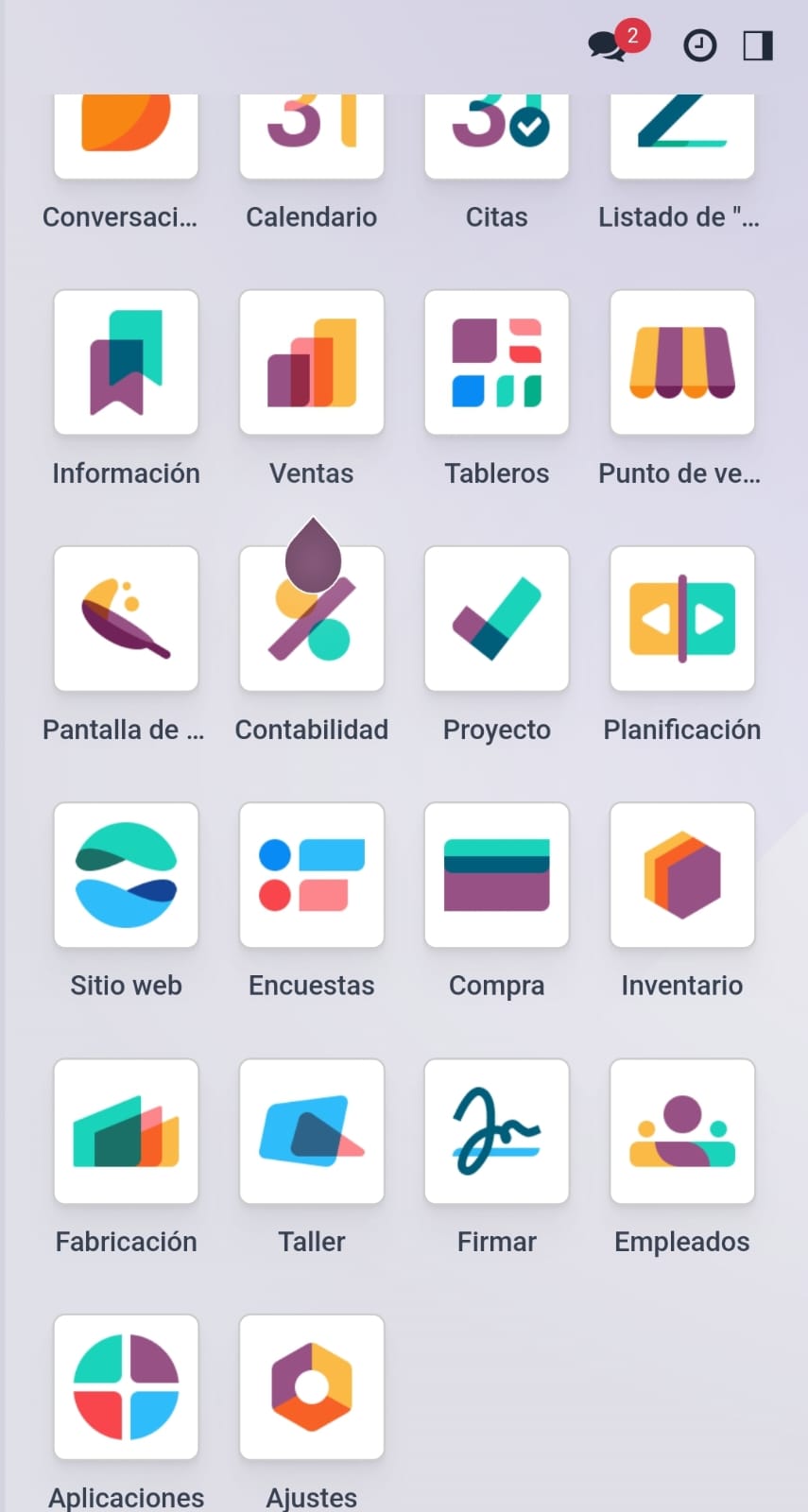Open the Sitio web app
Screen dimensions: 808x1512
127,875
